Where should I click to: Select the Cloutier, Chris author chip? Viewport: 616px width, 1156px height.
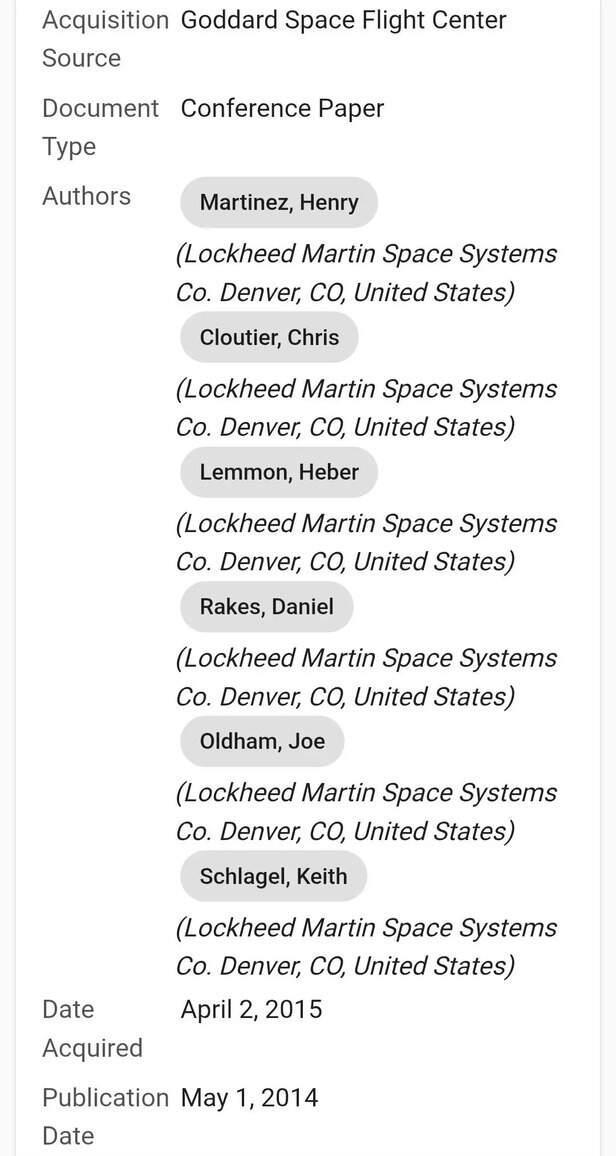coord(269,338)
